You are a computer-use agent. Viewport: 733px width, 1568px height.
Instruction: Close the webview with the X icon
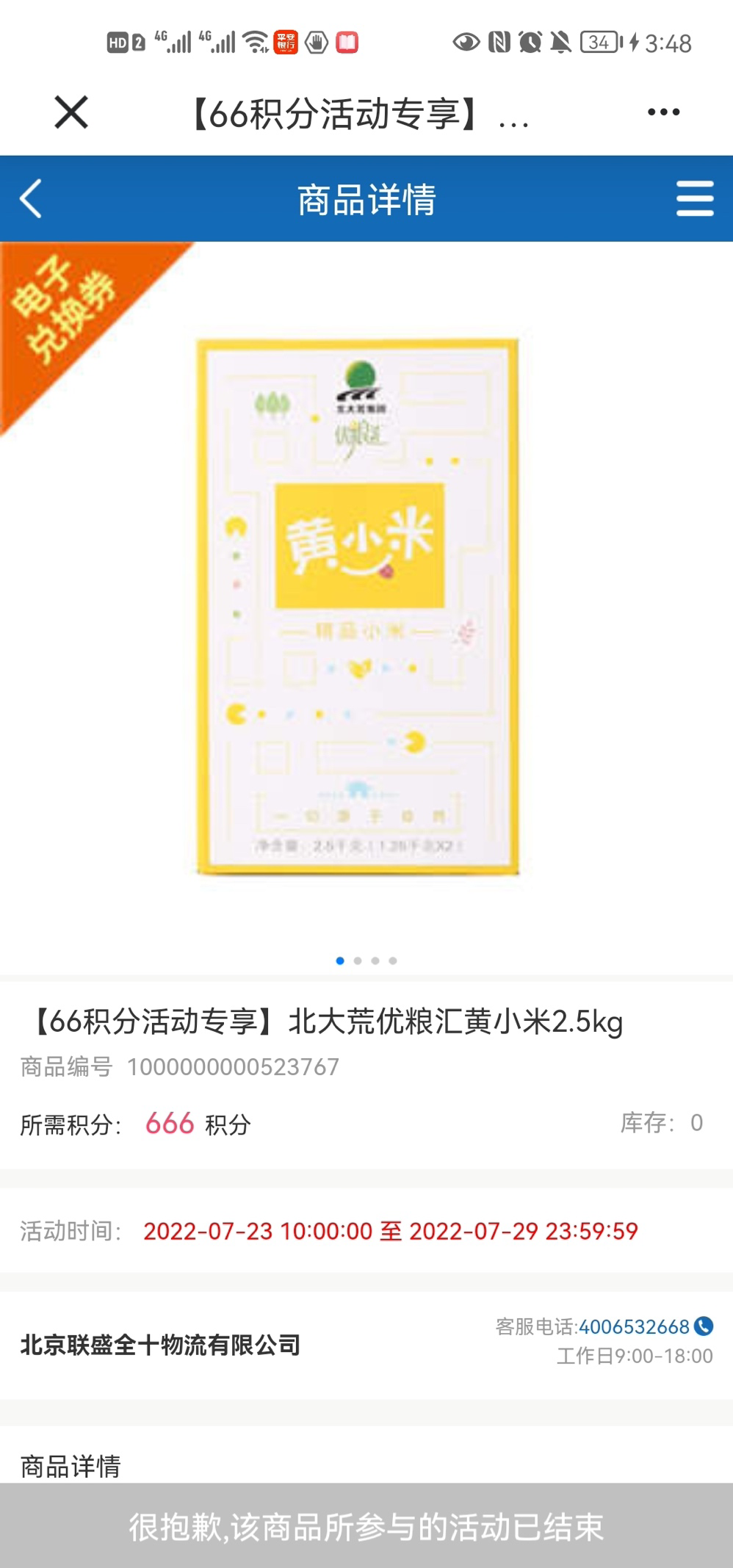[71, 112]
